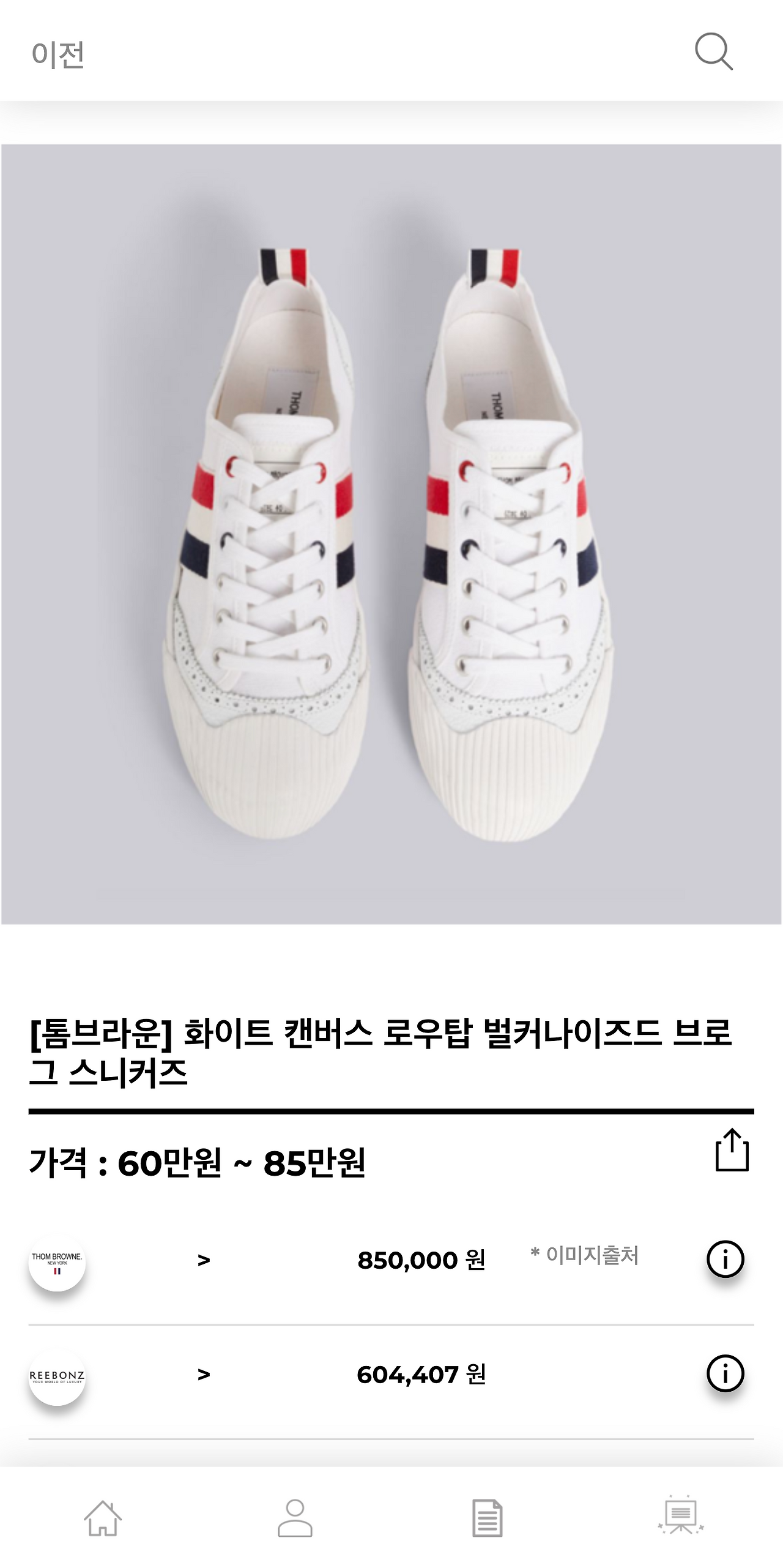Viewport: 783px width, 1568px height.
Task: Tap the presentation icon in bottom navigation
Action: click(x=681, y=1515)
